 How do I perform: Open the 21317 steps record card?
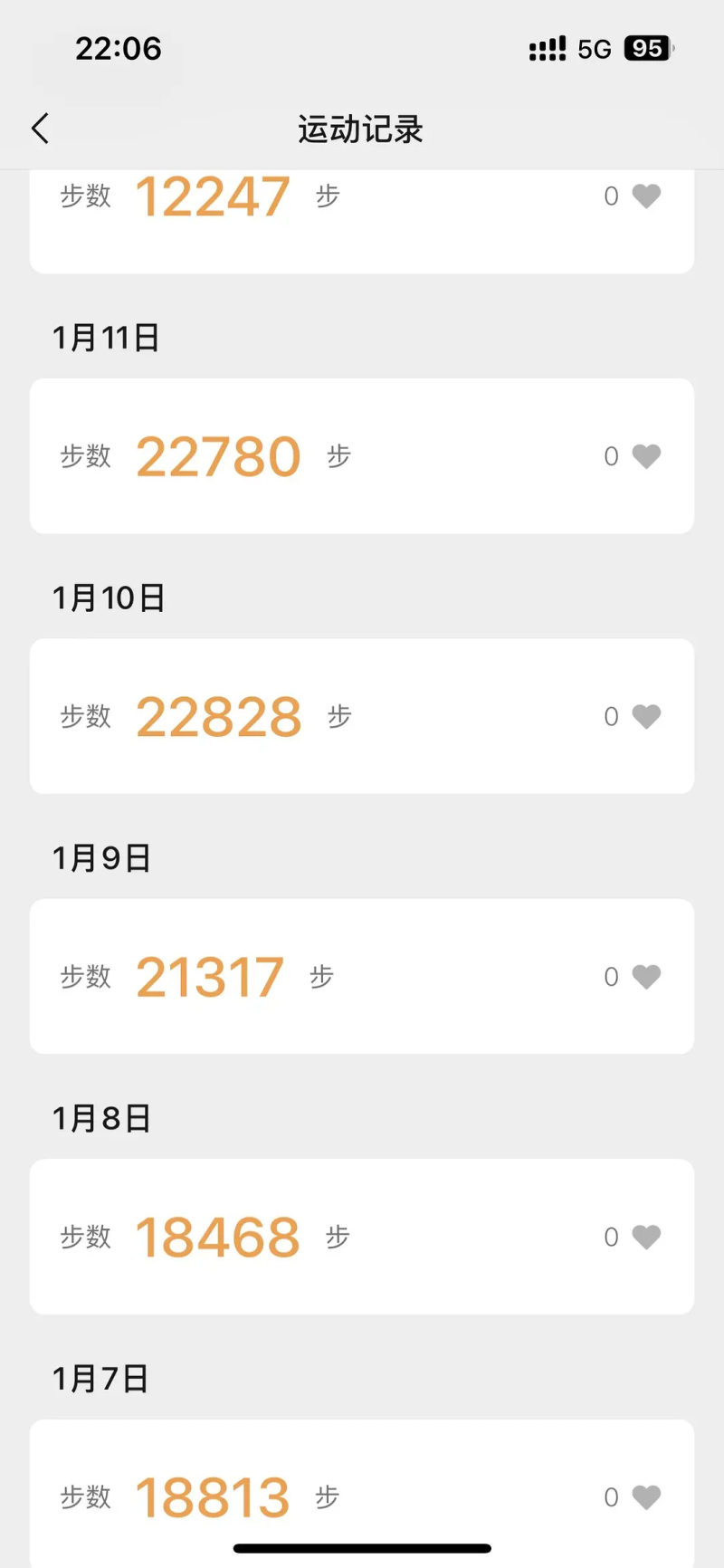[362, 976]
